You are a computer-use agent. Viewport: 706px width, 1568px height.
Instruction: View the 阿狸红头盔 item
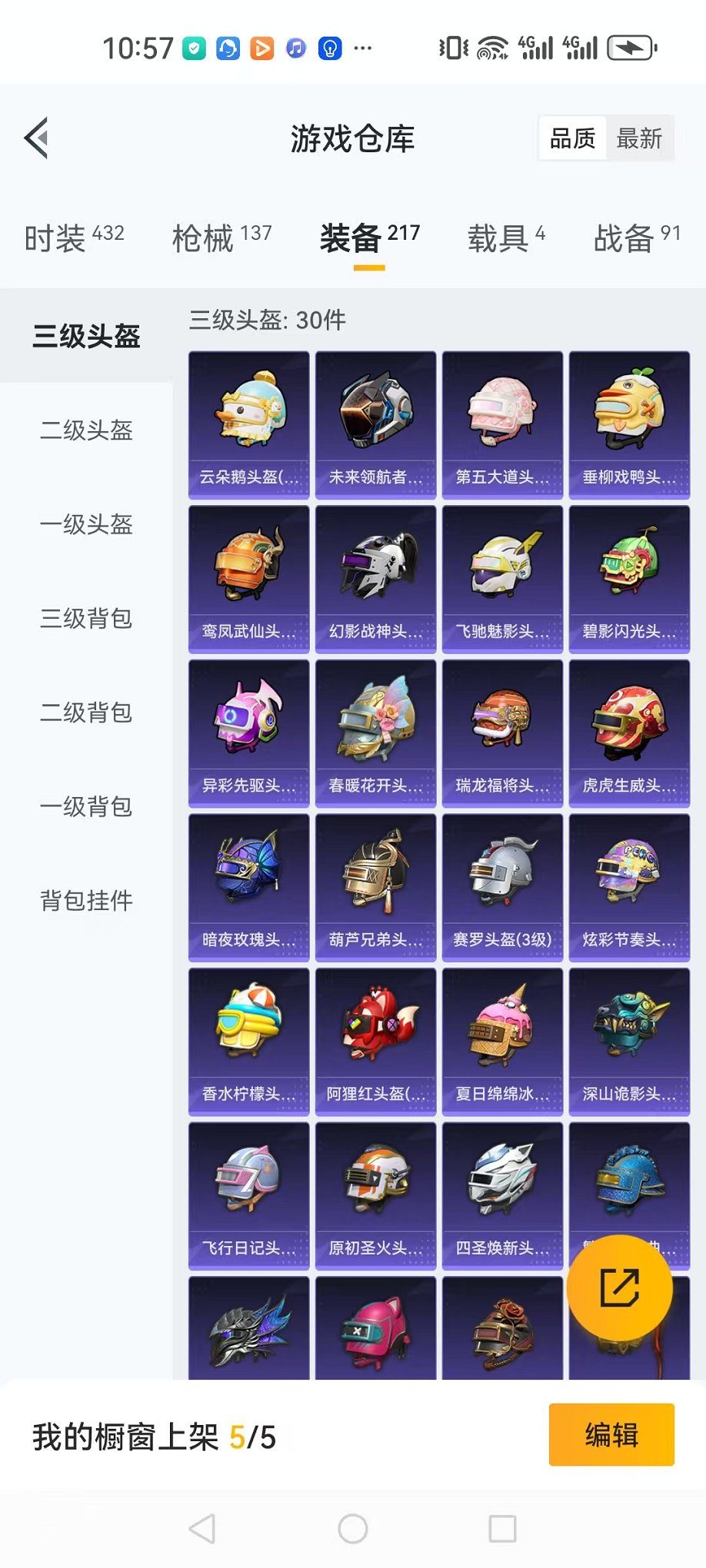coord(375,1041)
